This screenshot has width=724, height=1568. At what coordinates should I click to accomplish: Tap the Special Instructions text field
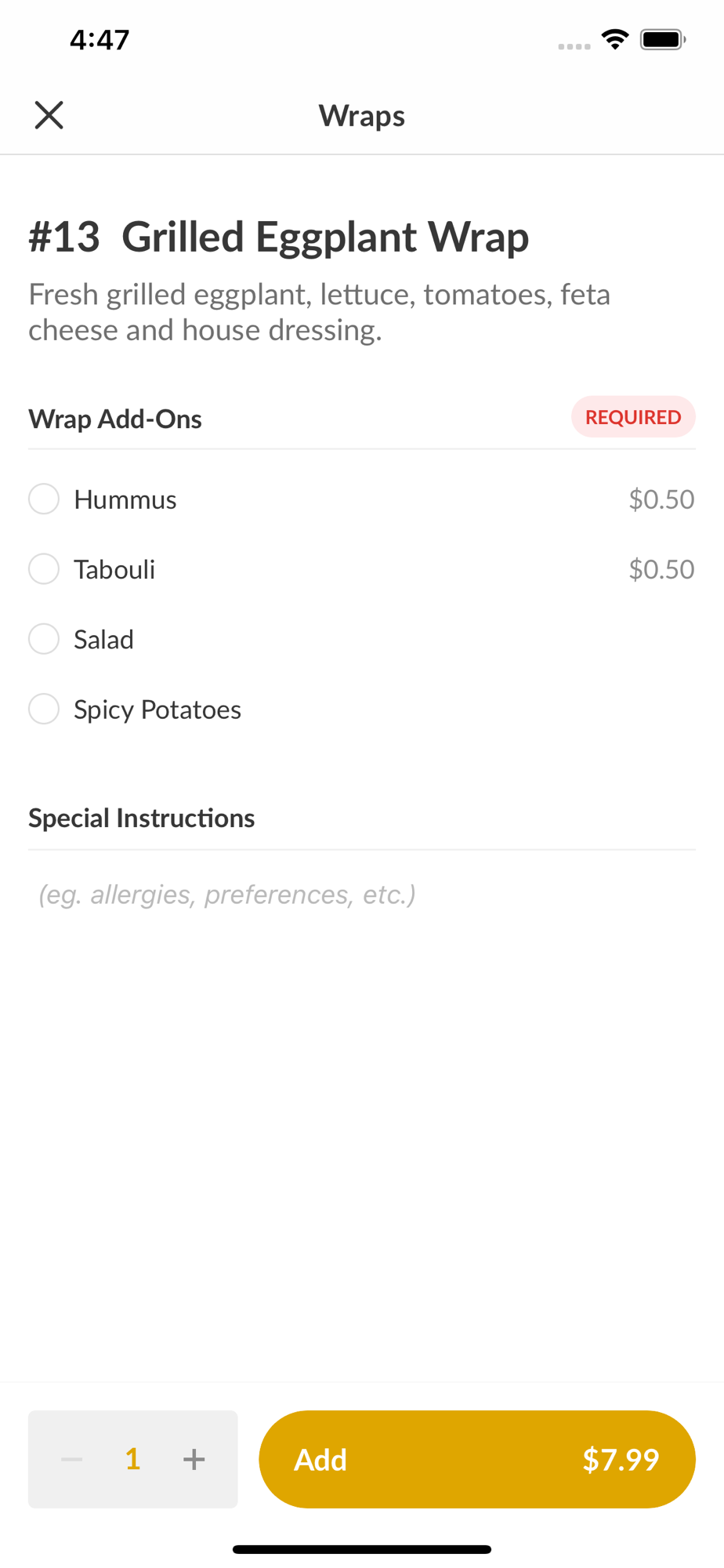(360, 895)
